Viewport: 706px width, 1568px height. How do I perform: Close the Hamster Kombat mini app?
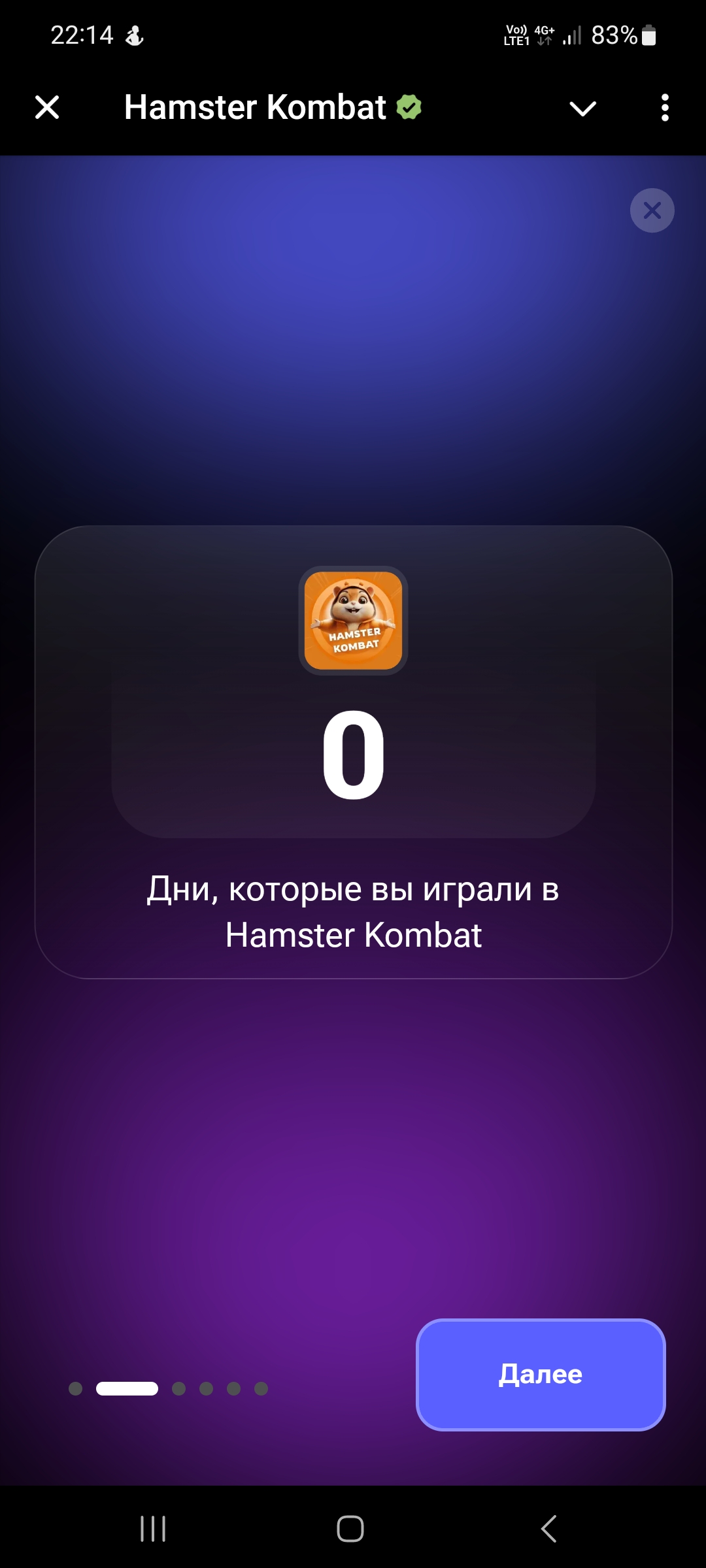pos(47,107)
